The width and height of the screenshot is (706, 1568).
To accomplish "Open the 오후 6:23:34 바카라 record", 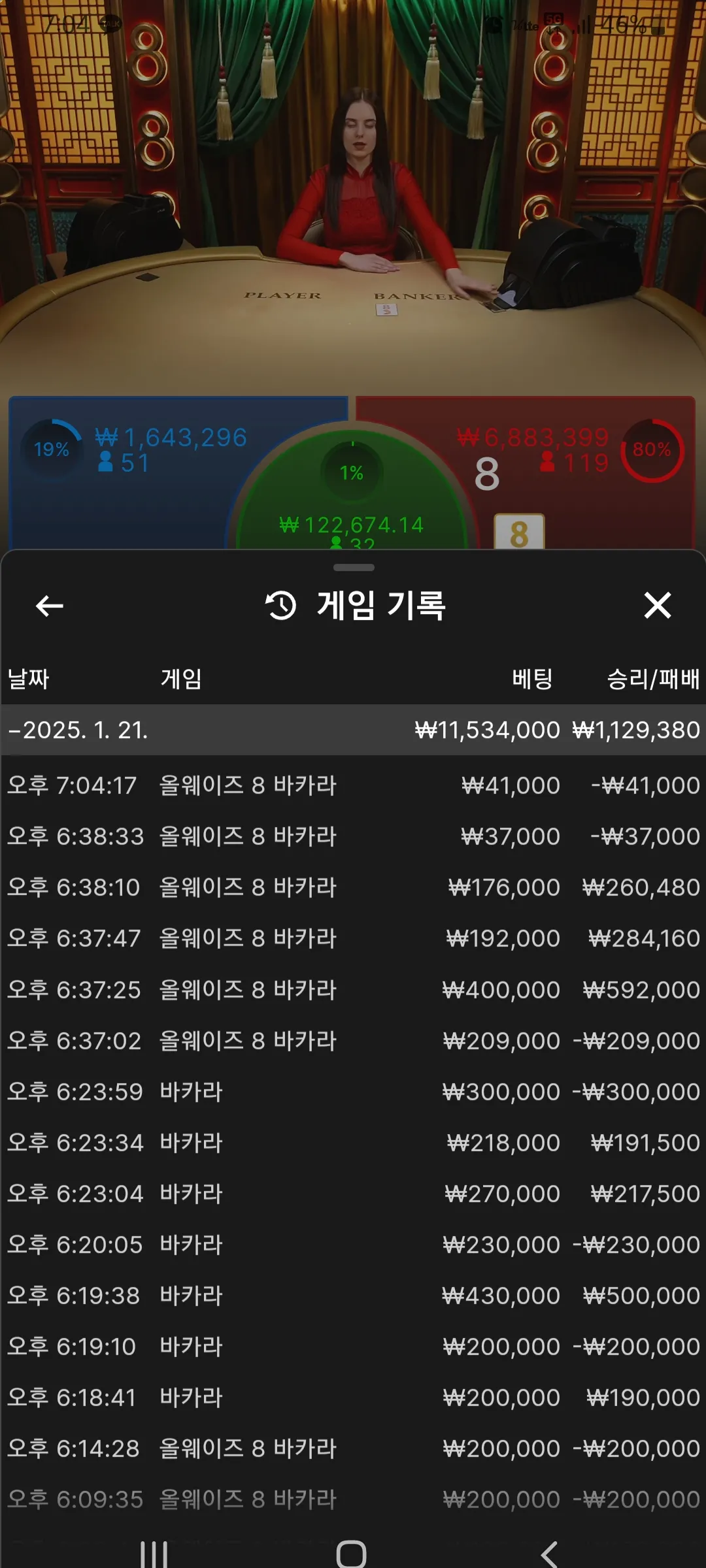I will (x=353, y=1143).
